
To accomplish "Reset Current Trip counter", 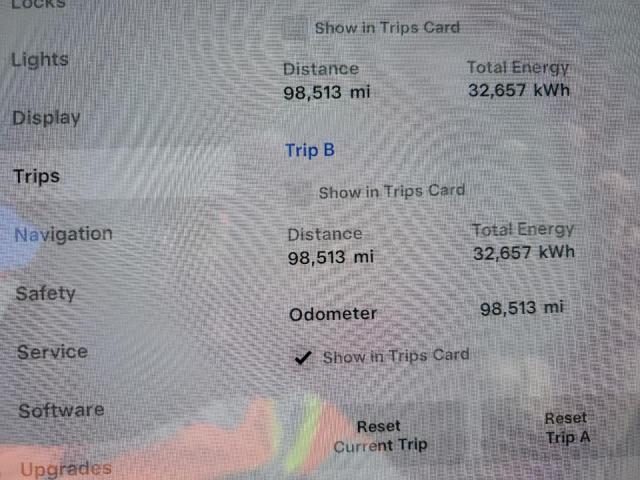I will (x=379, y=436).
